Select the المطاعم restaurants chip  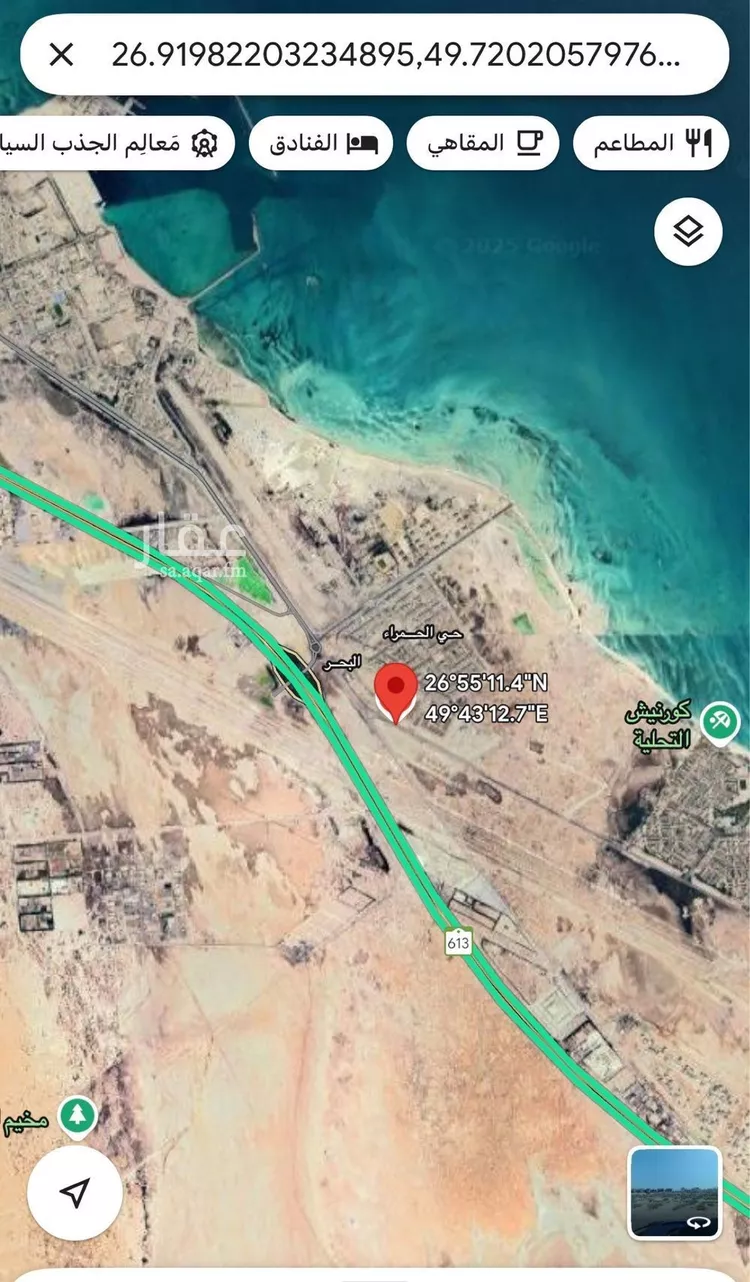[x=651, y=144]
